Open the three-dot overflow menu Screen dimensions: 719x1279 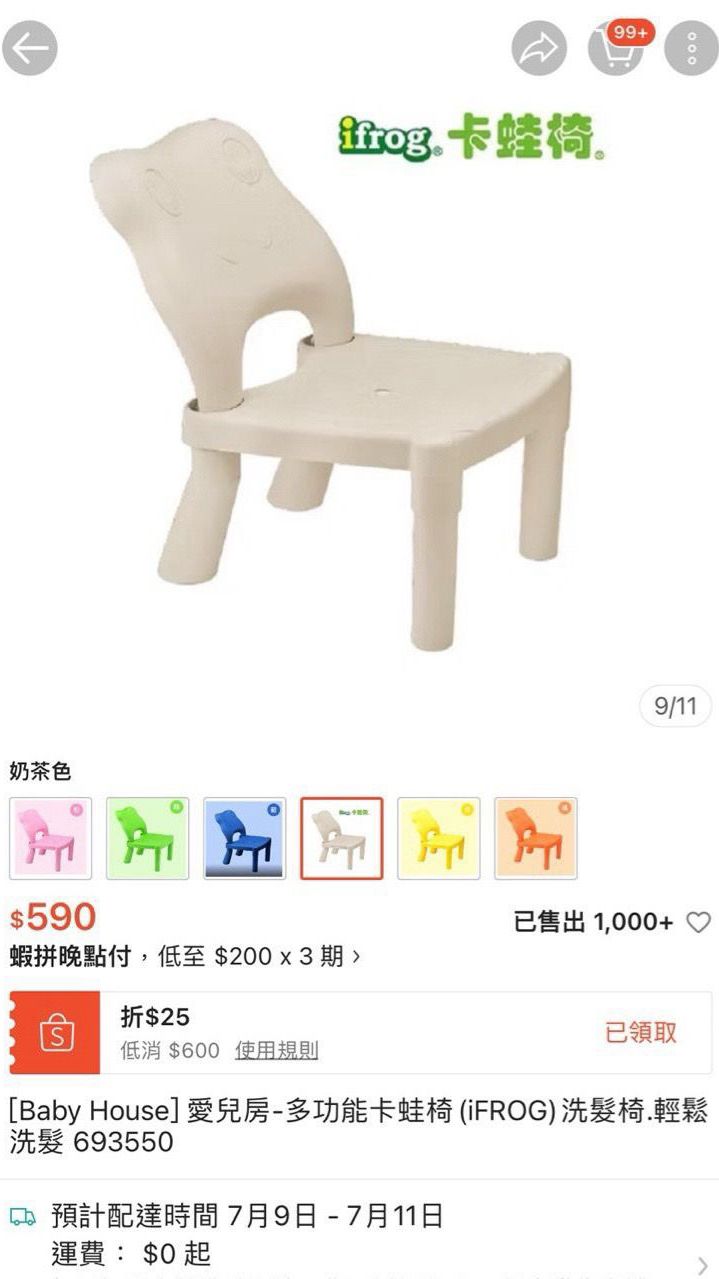[x=691, y=47]
